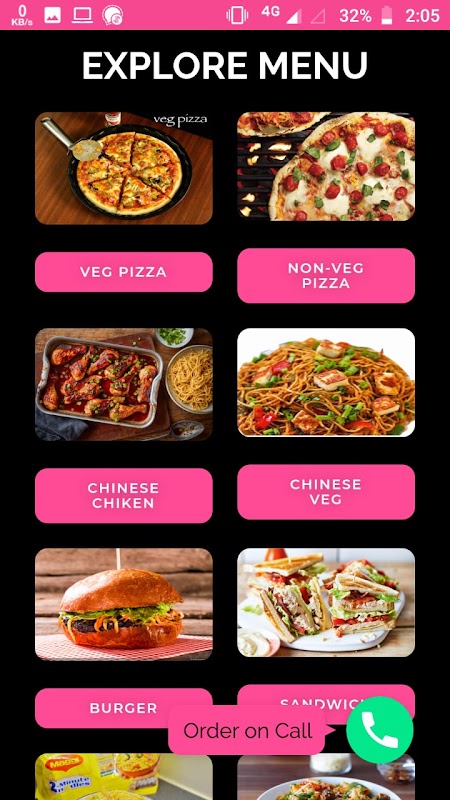Choose the Chinese Veg button
The image size is (450, 800).
[326, 492]
